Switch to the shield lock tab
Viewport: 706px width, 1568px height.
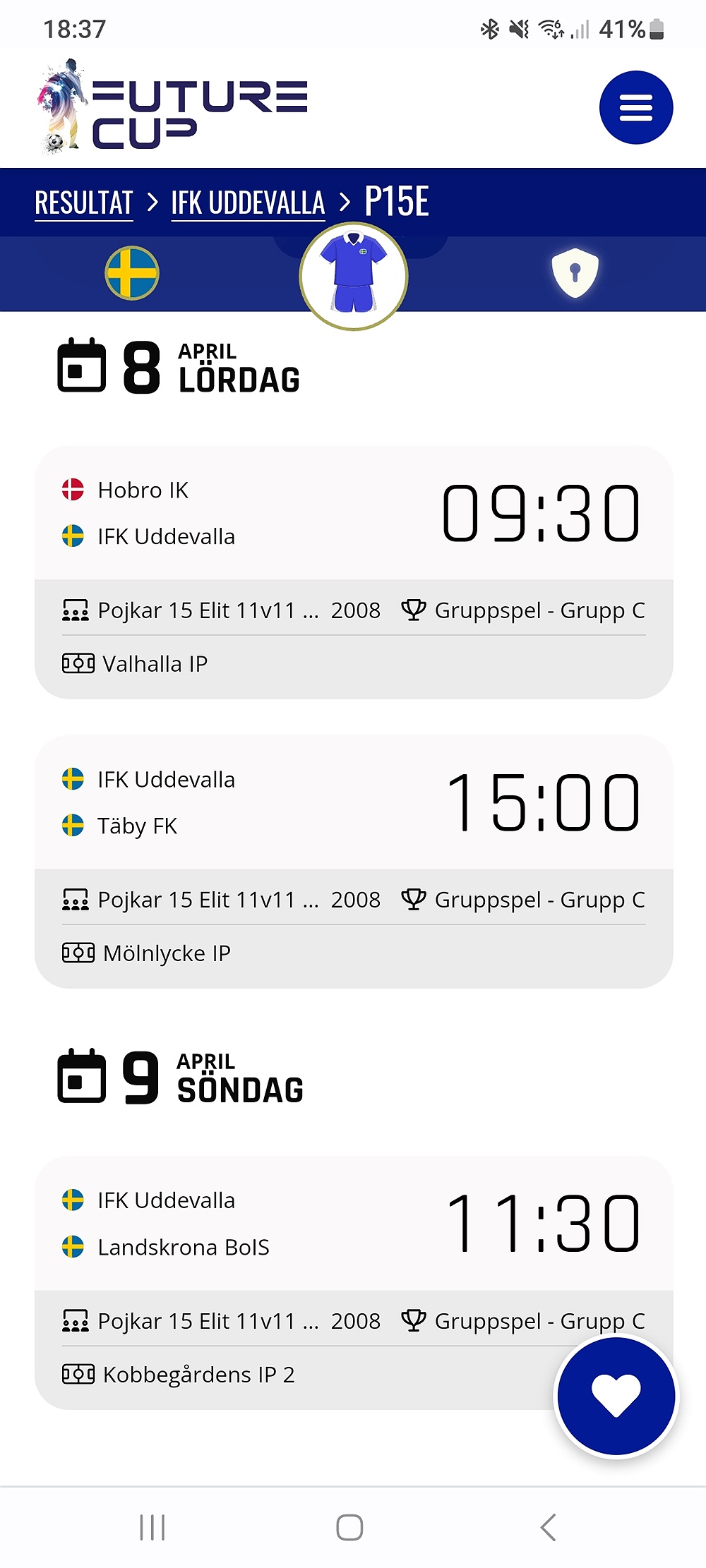tap(575, 273)
